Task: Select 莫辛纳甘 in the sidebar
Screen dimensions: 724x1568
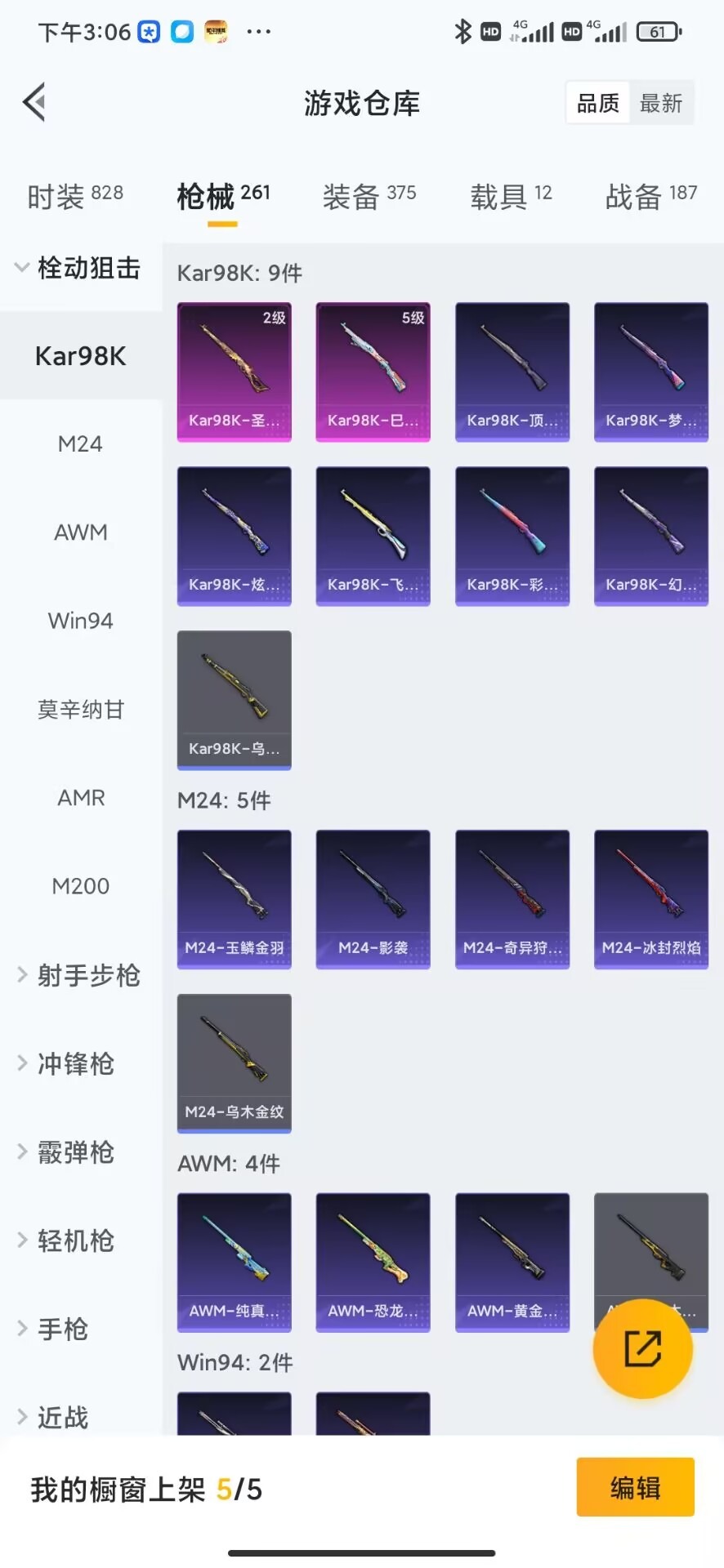Action: [x=80, y=709]
